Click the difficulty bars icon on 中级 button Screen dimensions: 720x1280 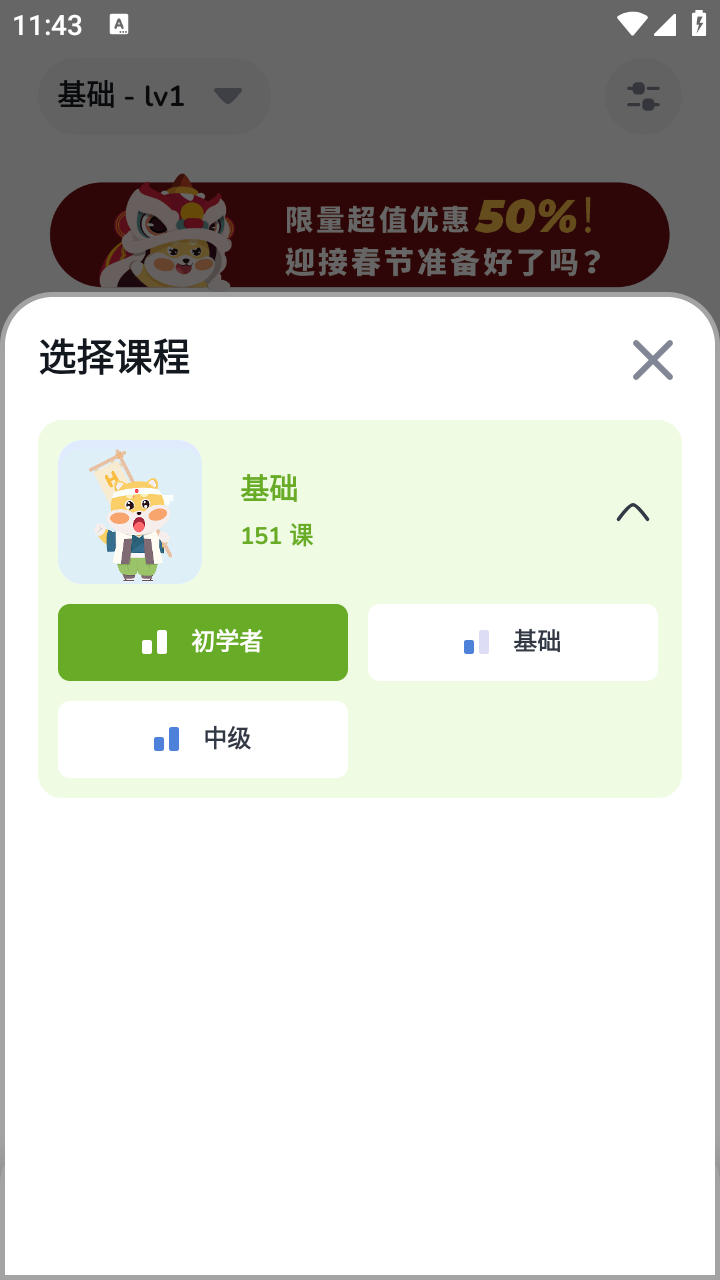tap(166, 739)
